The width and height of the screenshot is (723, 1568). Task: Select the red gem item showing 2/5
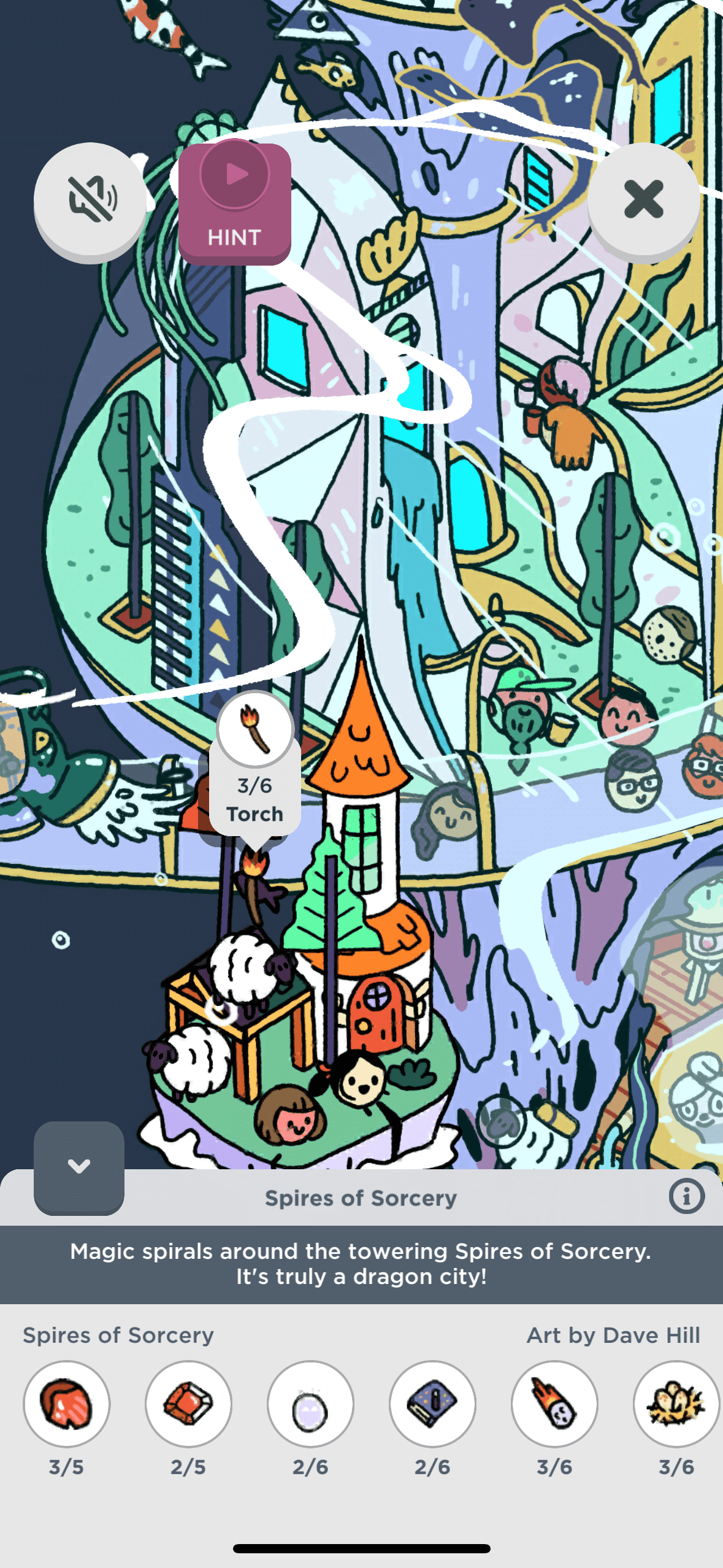coord(188,1404)
